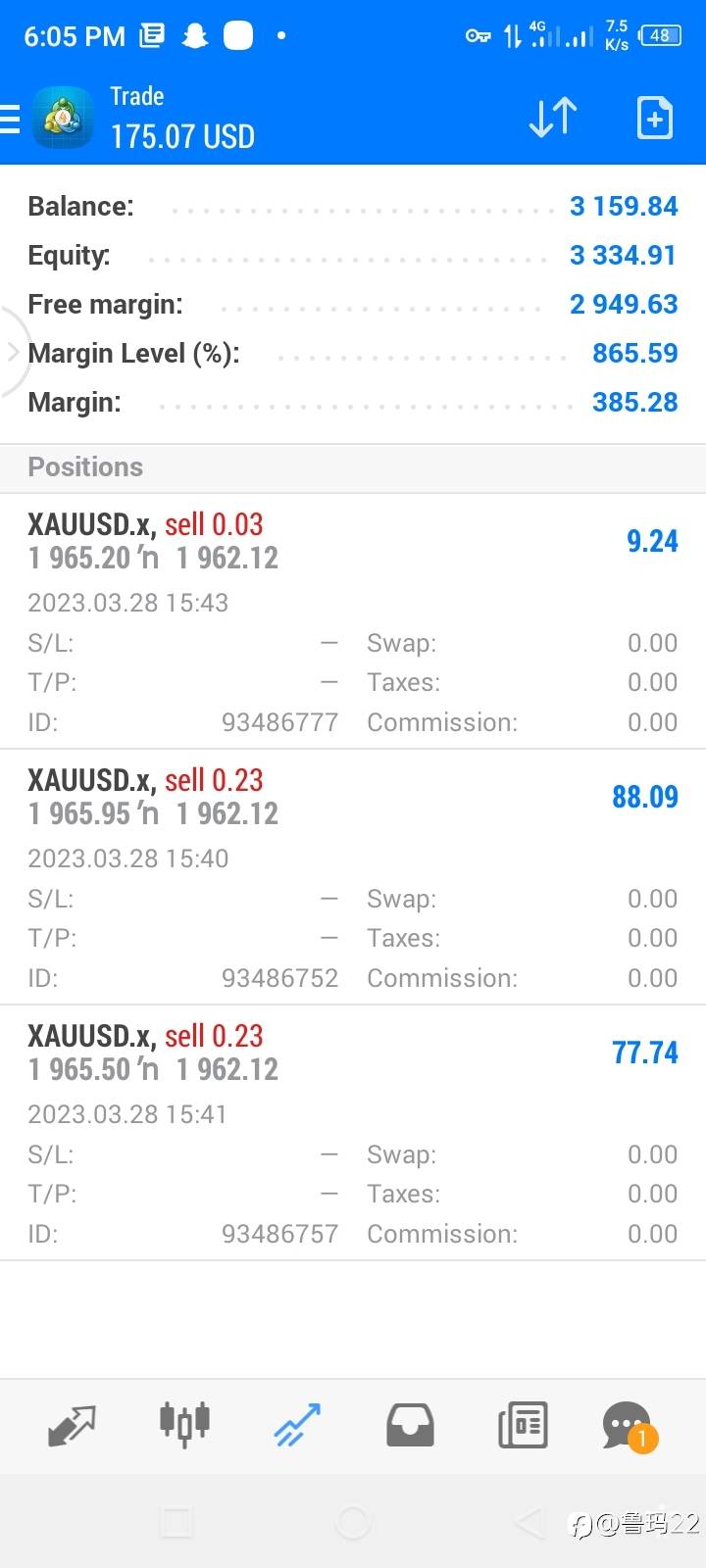Open the hamburger drawer menu

10,119
